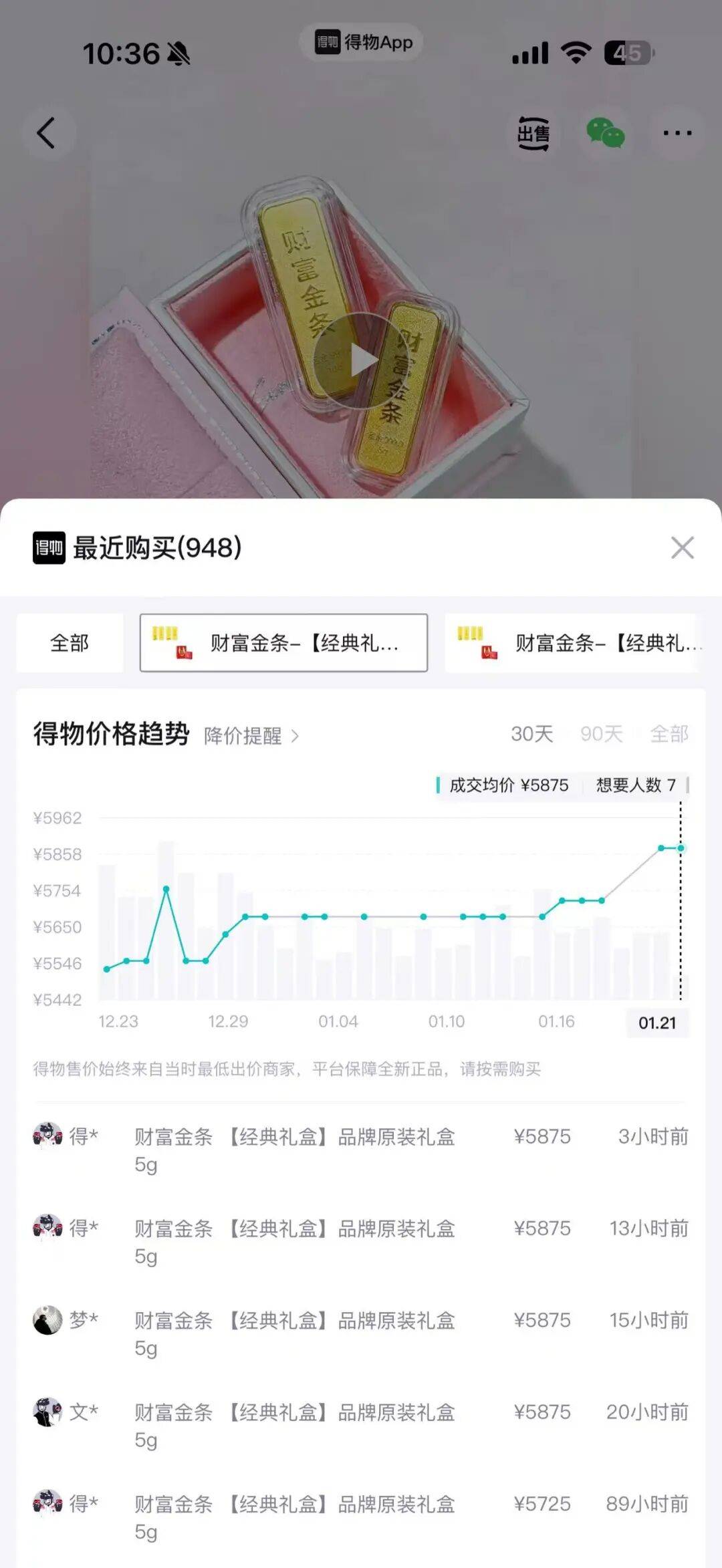This screenshot has height=1568, width=722.
Task: Open 降价提醒 price drop alert
Action: [251, 736]
